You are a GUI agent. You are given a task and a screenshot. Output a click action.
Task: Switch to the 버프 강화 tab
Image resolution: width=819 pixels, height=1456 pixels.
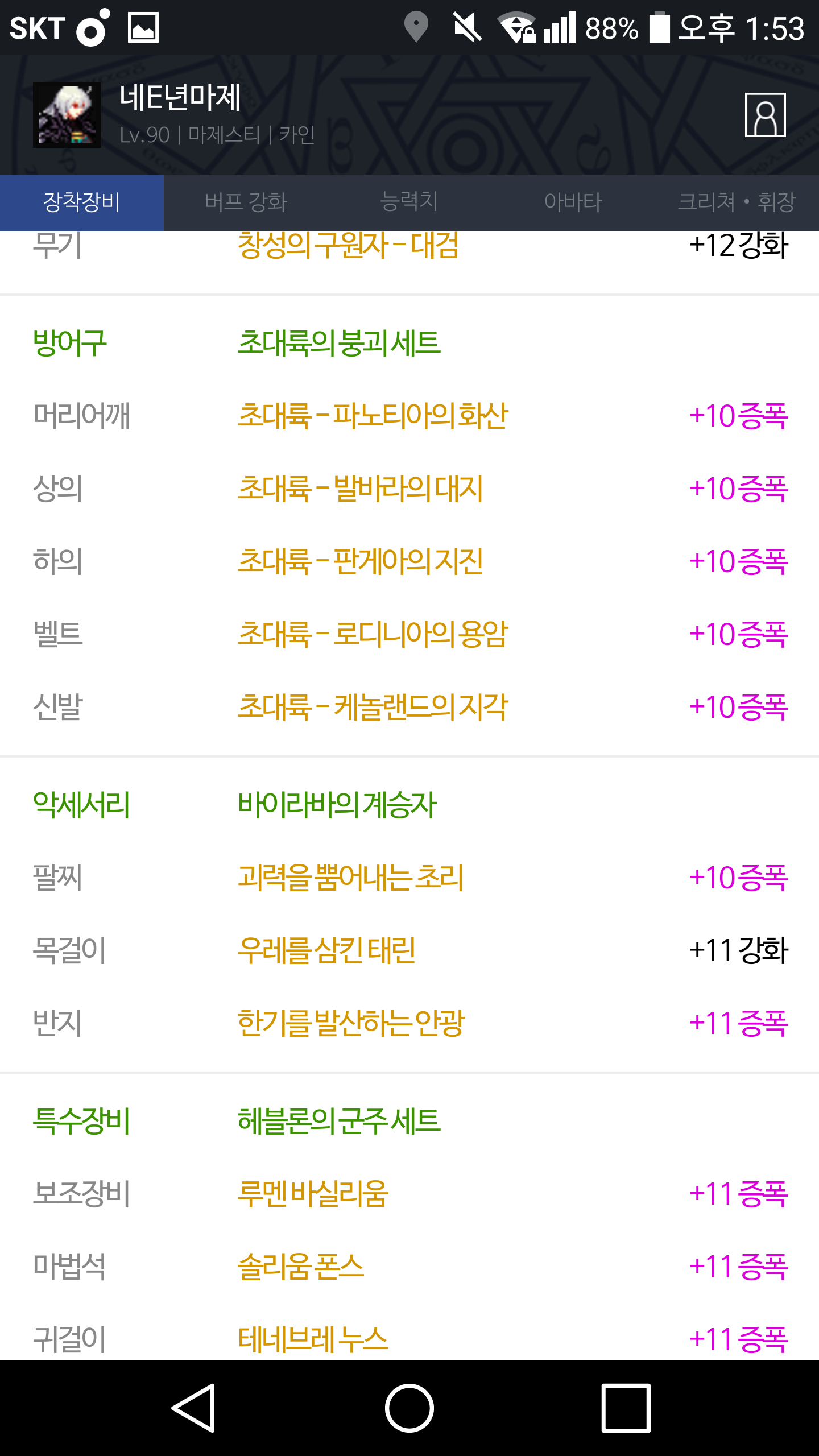pos(246,202)
